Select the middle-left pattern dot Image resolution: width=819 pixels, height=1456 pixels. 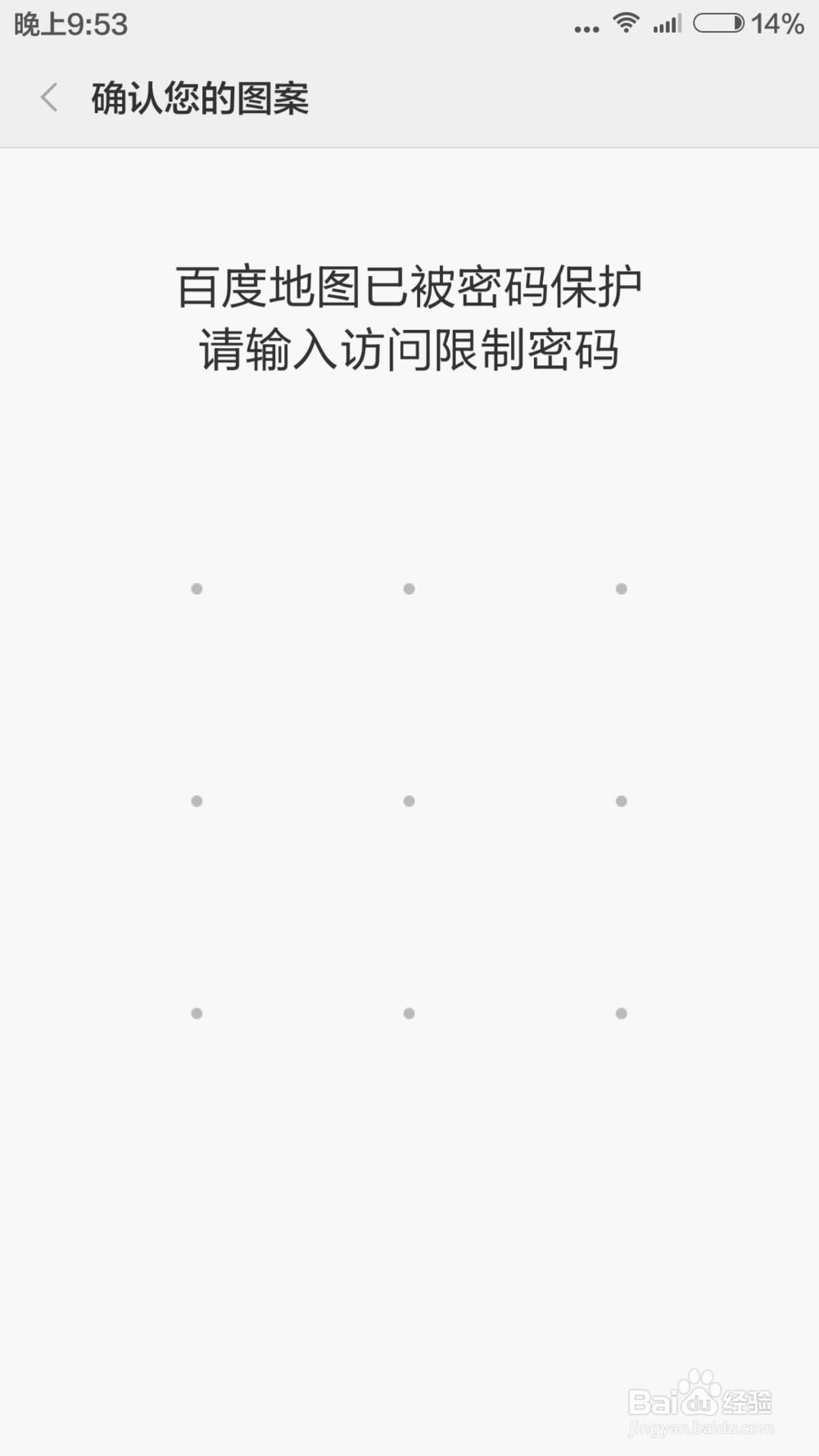click(x=196, y=800)
